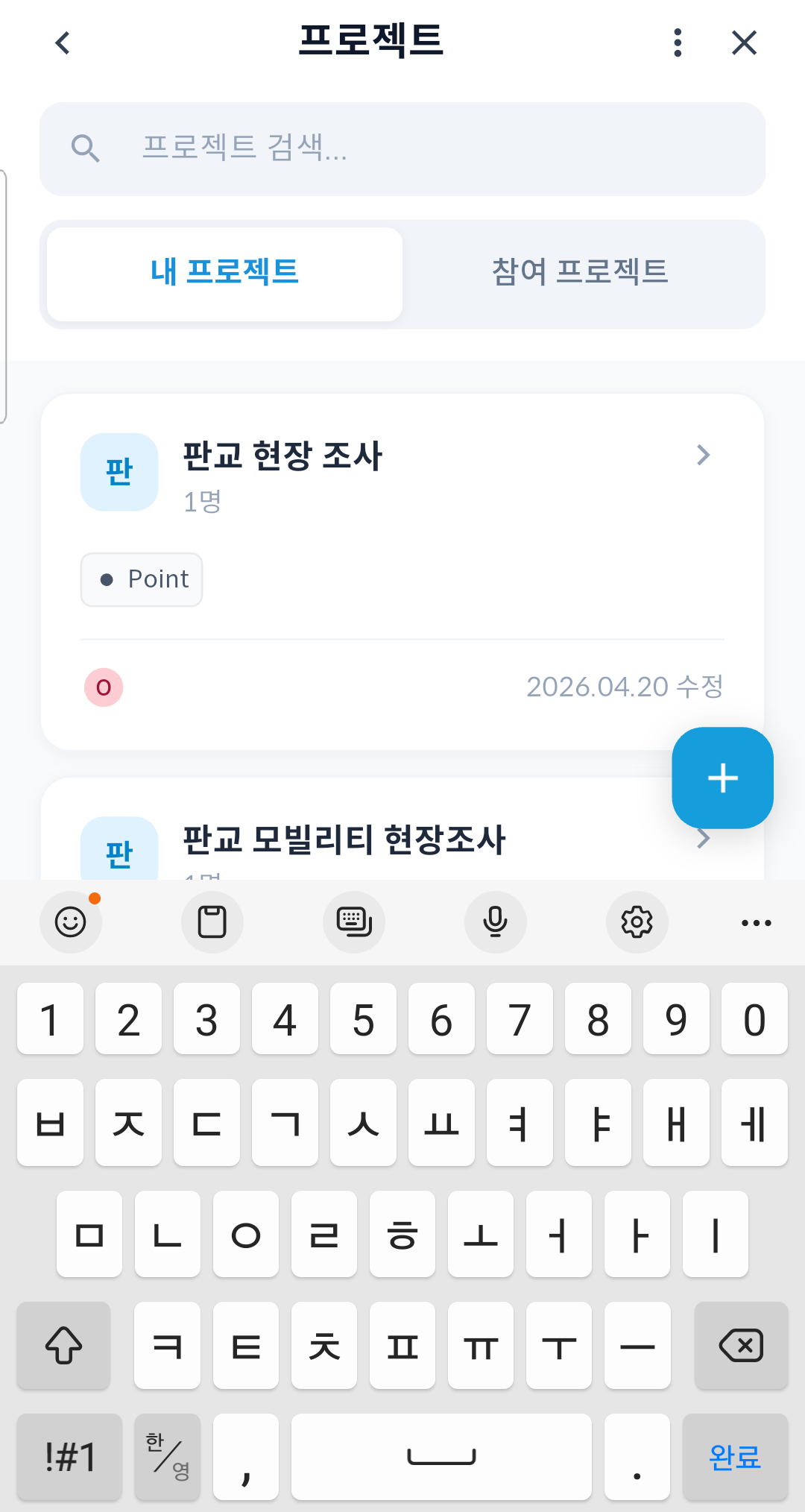Open the app options with the three-dot icon

677,42
